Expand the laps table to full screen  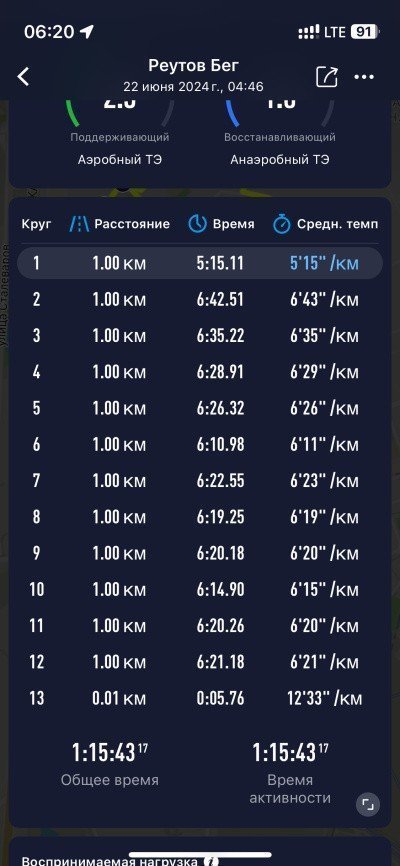click(x=367, y=805)
